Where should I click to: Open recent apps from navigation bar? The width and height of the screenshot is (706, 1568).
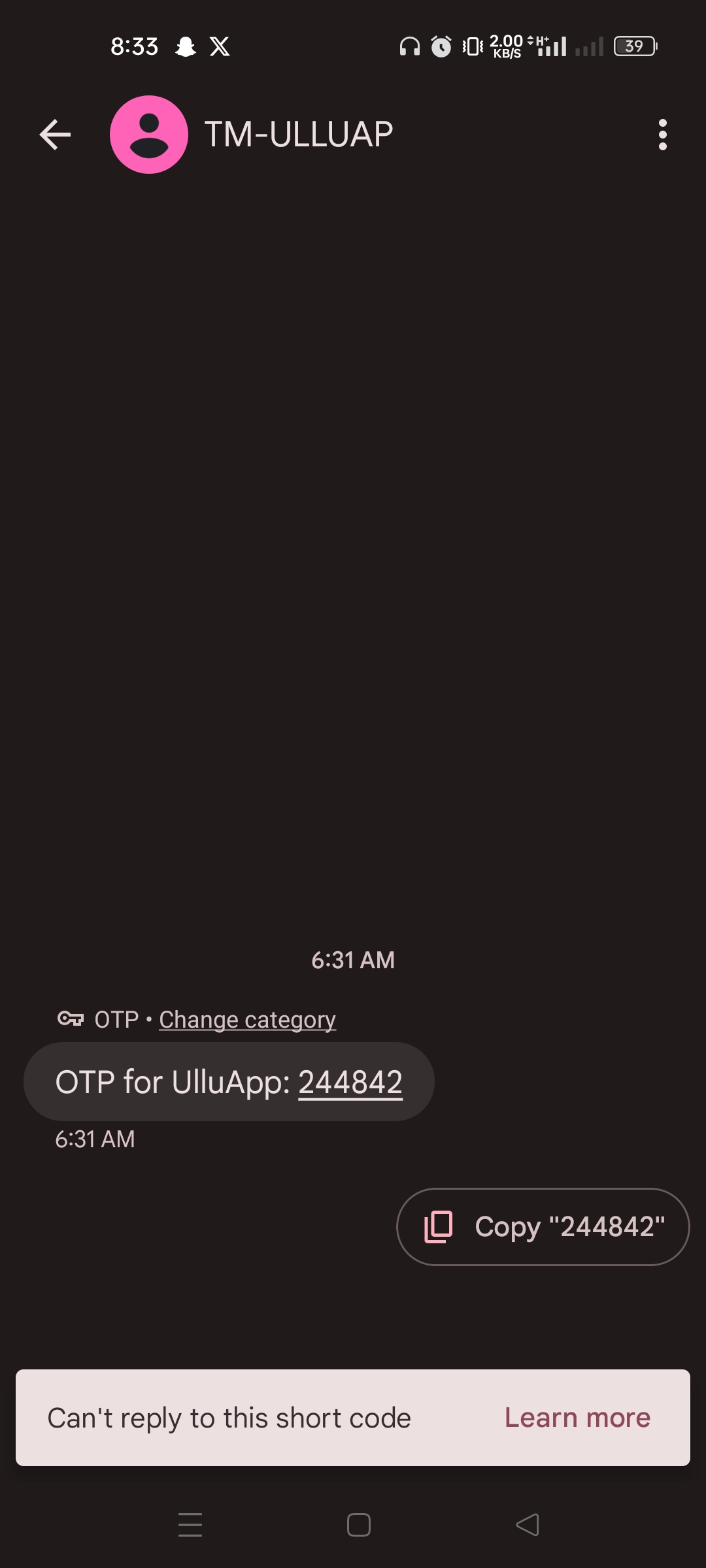(x=190, y=1525)
